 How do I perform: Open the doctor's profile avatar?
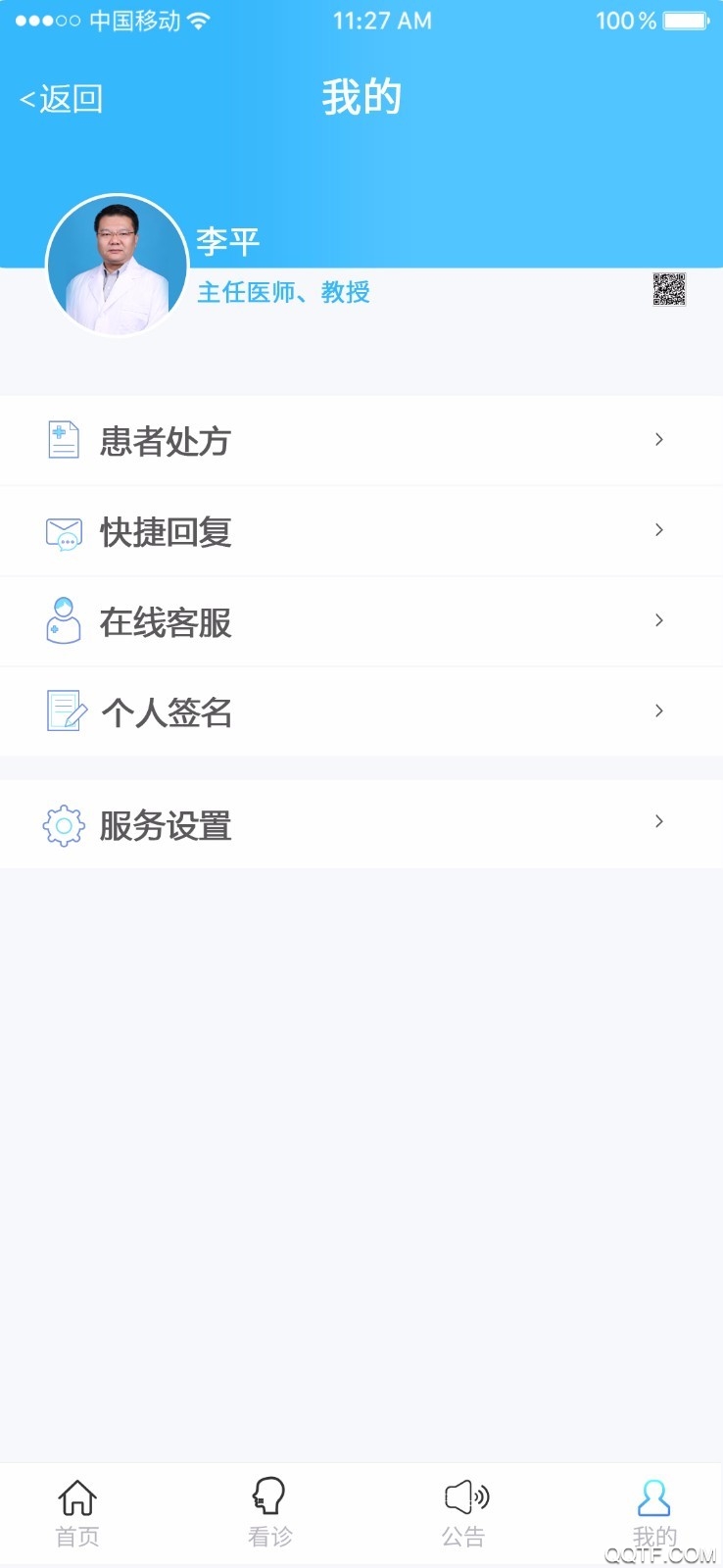click(118, 265)
